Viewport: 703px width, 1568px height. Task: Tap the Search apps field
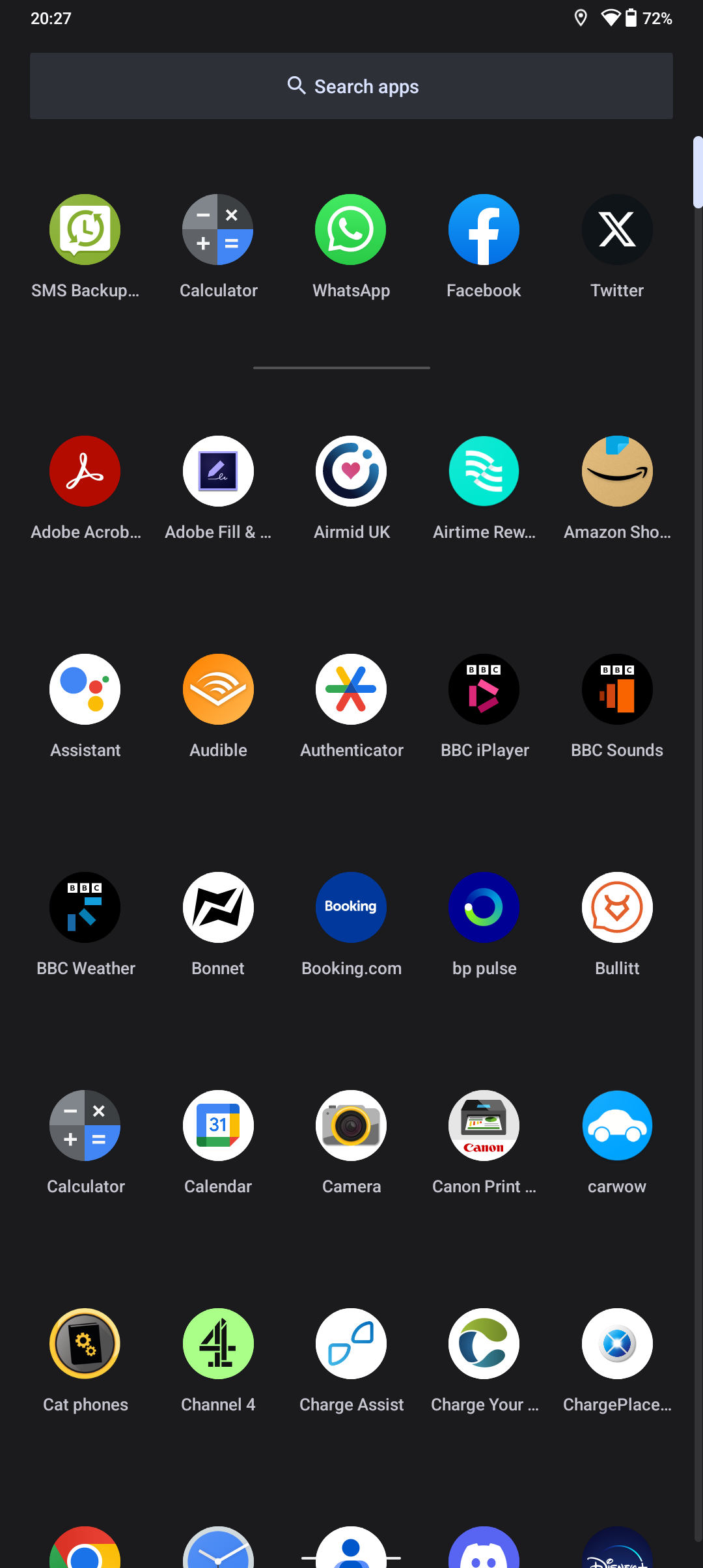(351, 86)
